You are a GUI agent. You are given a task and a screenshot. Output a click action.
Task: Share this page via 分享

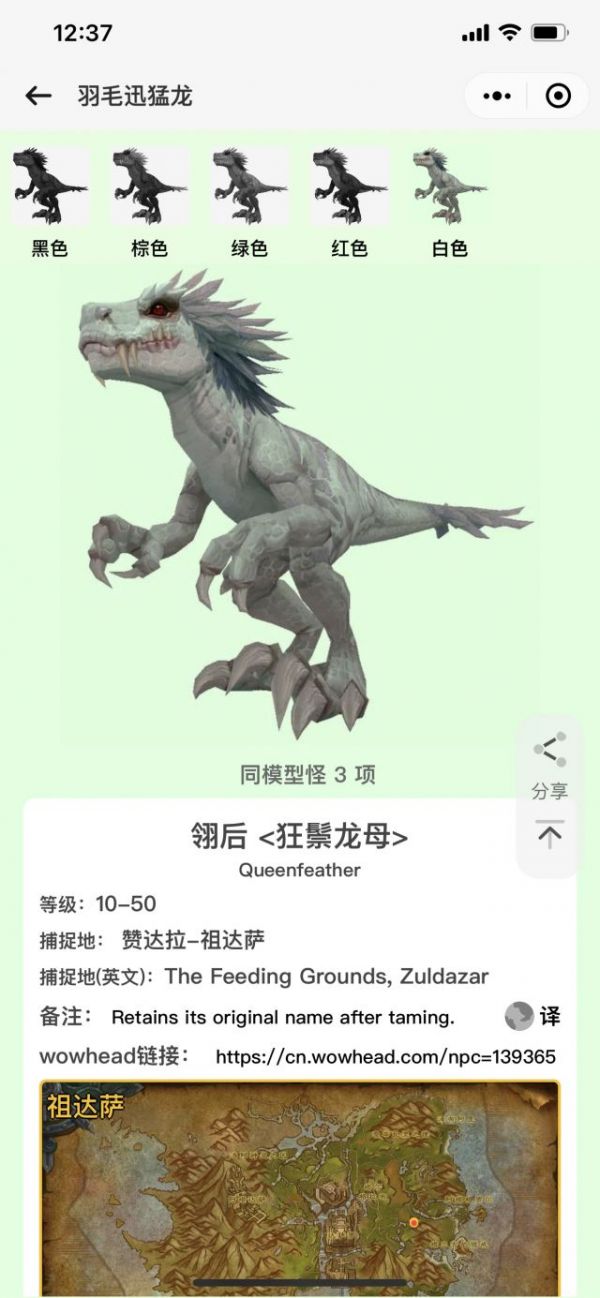pyautogui.click(x=549, y=765)
